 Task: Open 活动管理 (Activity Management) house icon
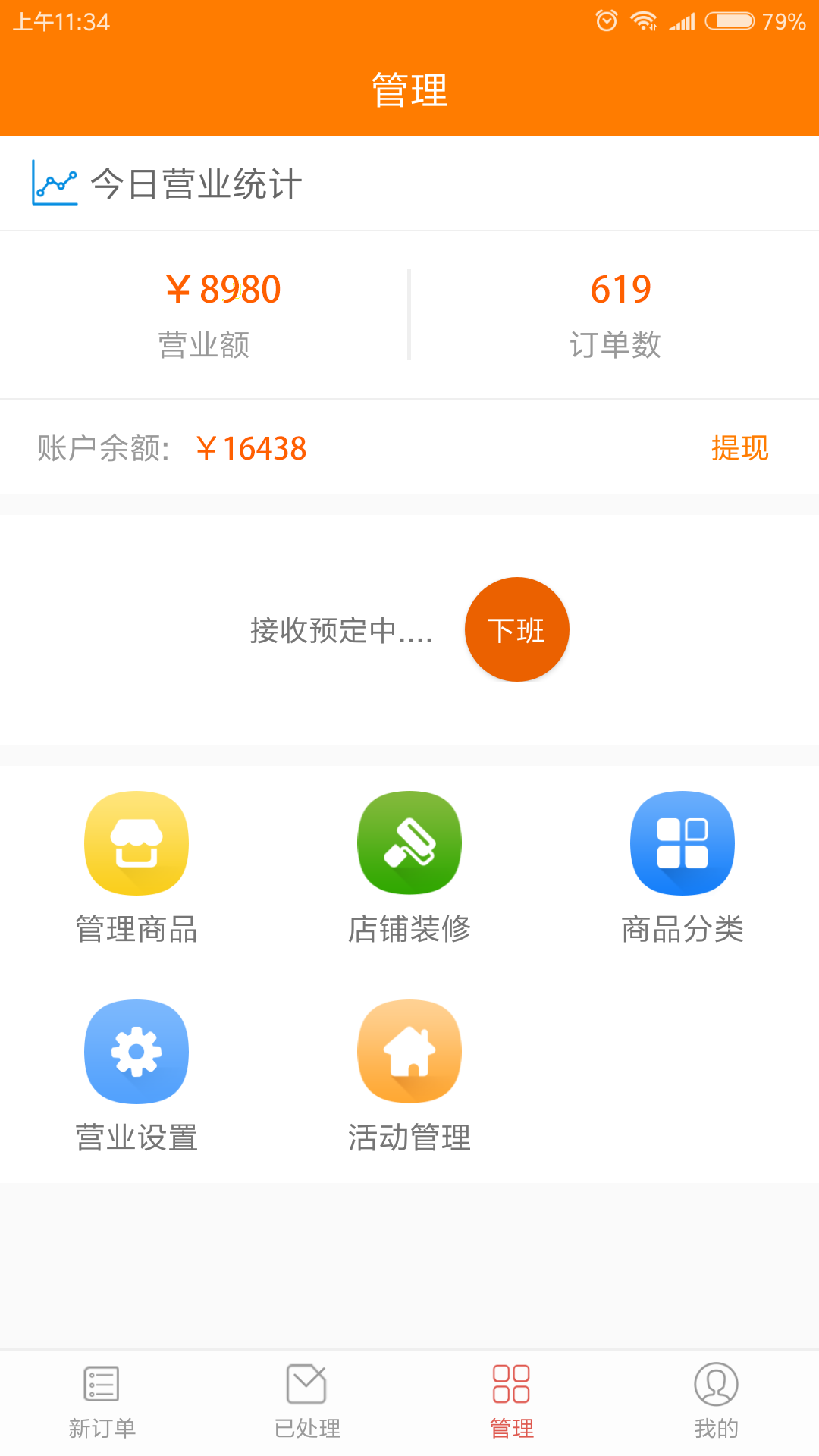click(x=409, y=1050)
